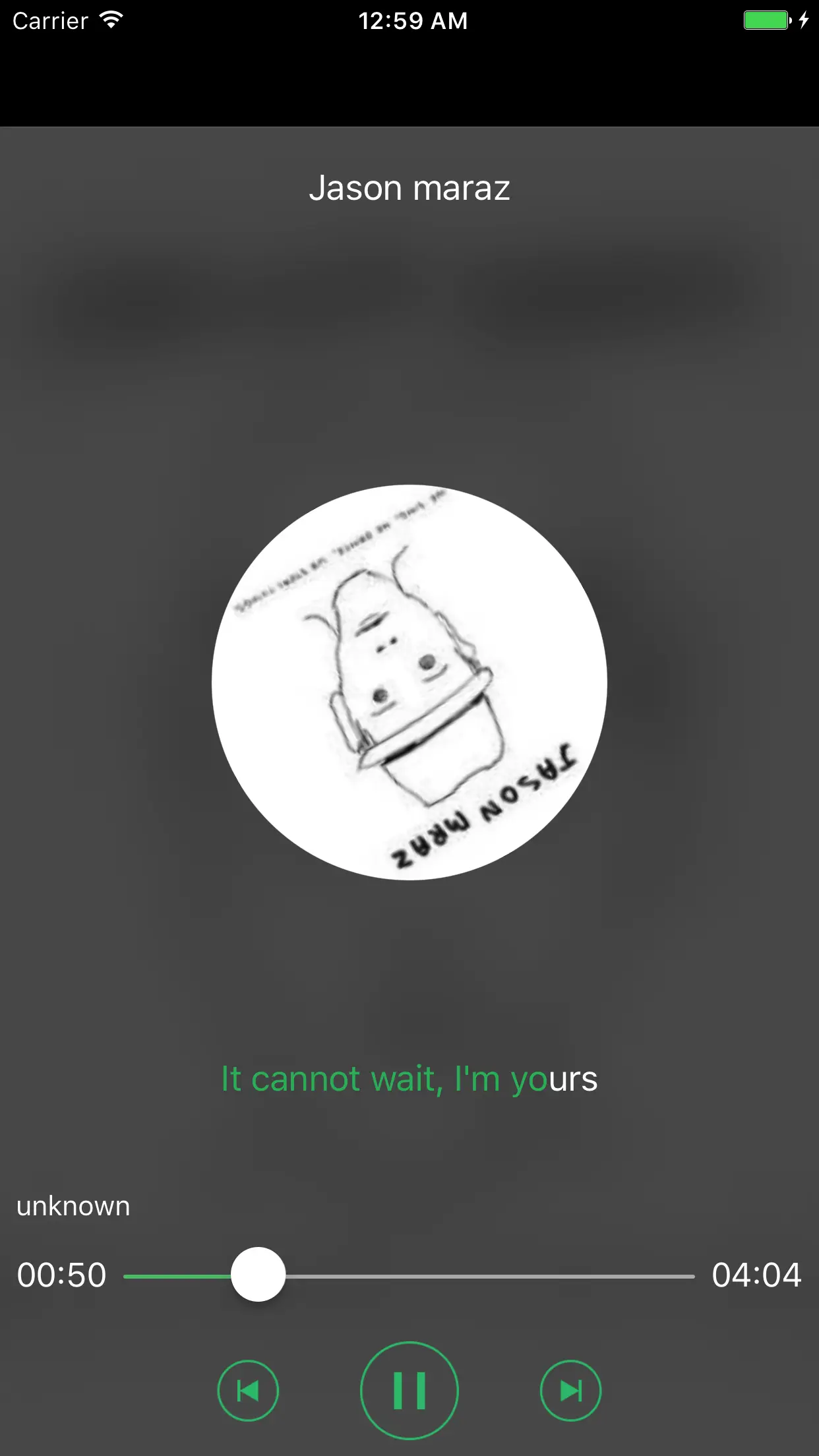Pause the current song
819x1456 pixels.
[x=409, y=1390]
